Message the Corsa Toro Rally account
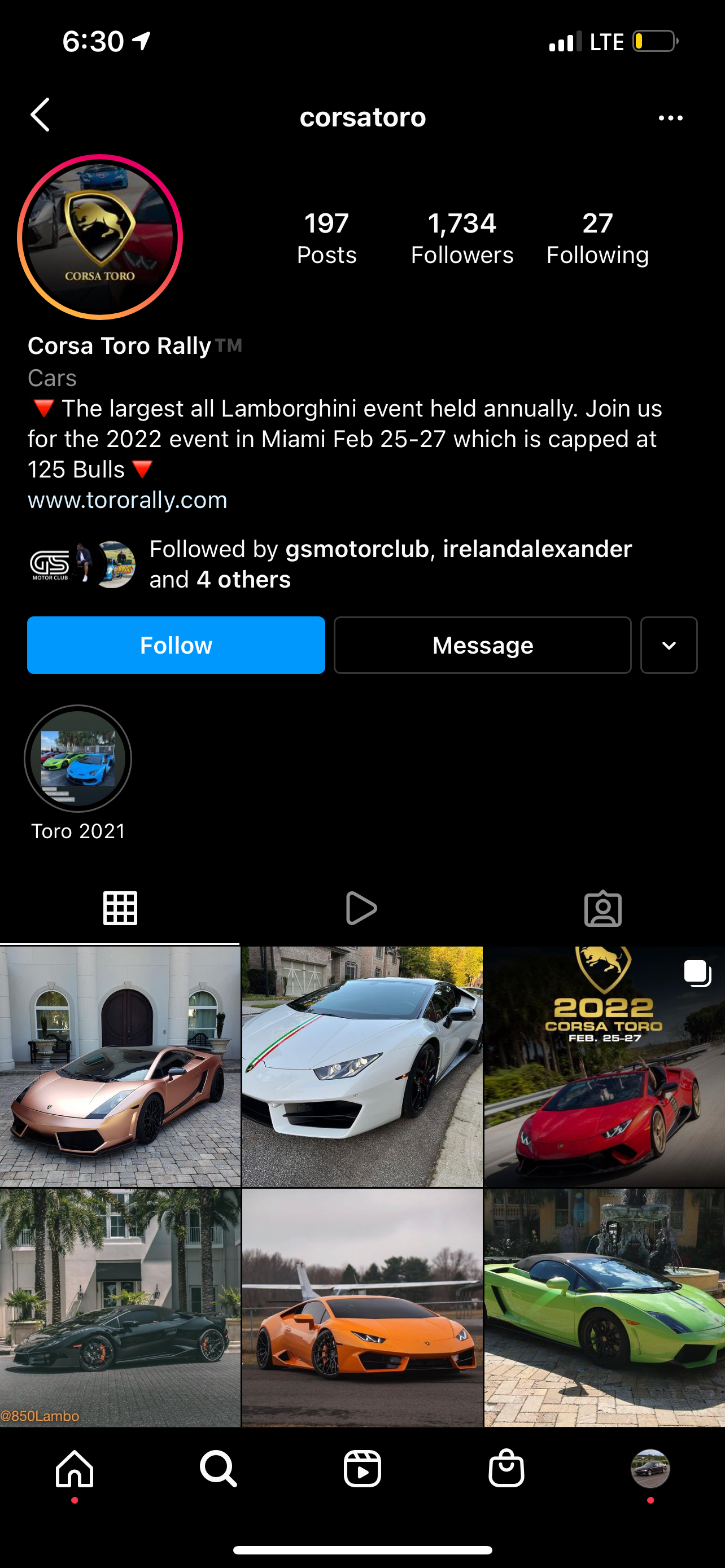The image size is (725, 1568). tap(482, 645)
